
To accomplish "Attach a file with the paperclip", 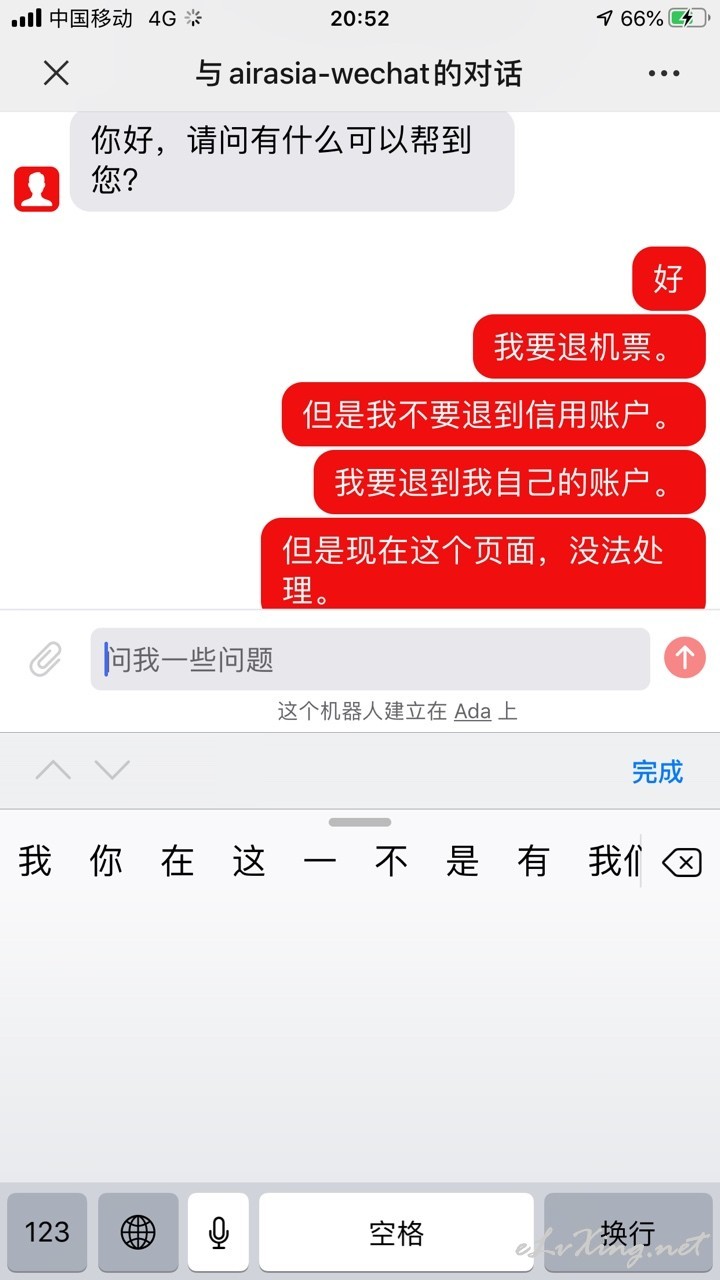I will pos(46,659).
